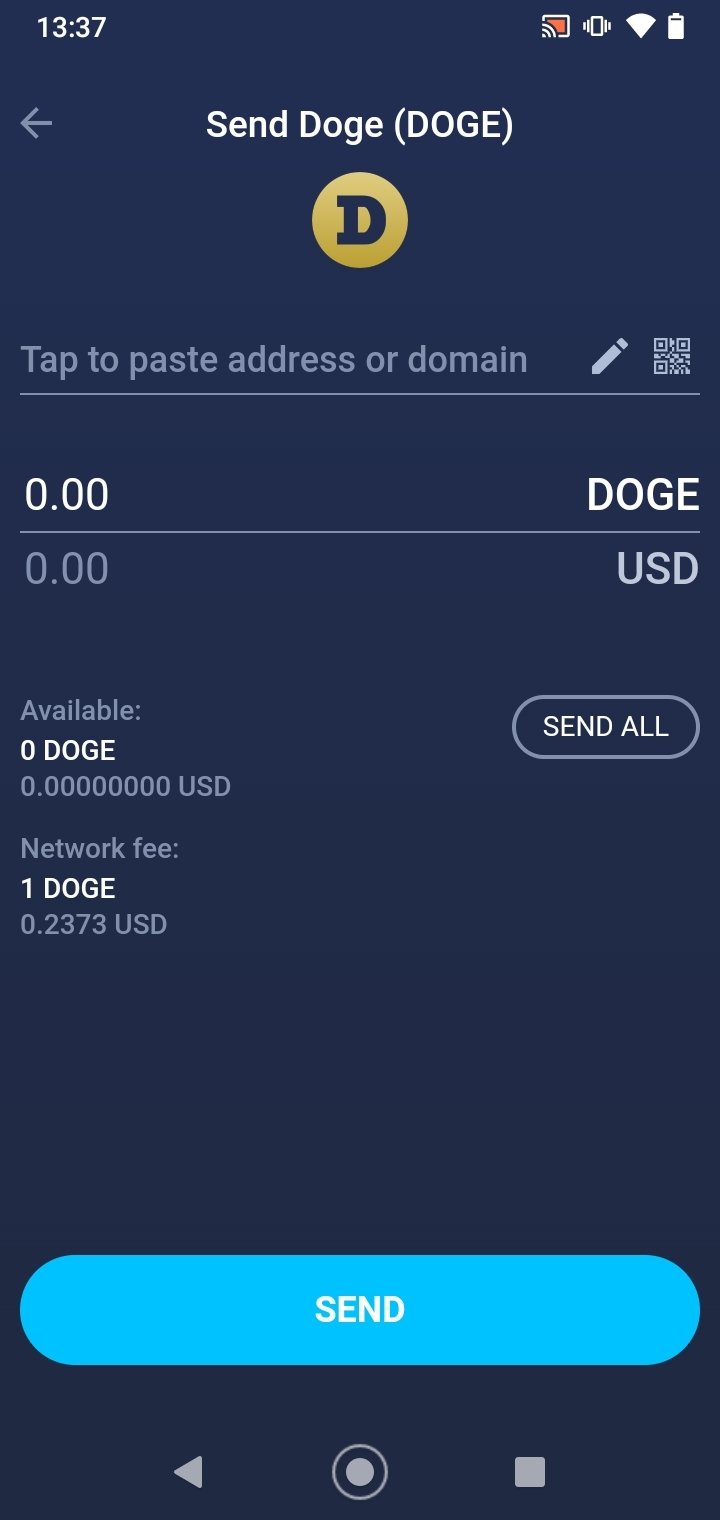Tap the SEND ALL button

point(605,726)
